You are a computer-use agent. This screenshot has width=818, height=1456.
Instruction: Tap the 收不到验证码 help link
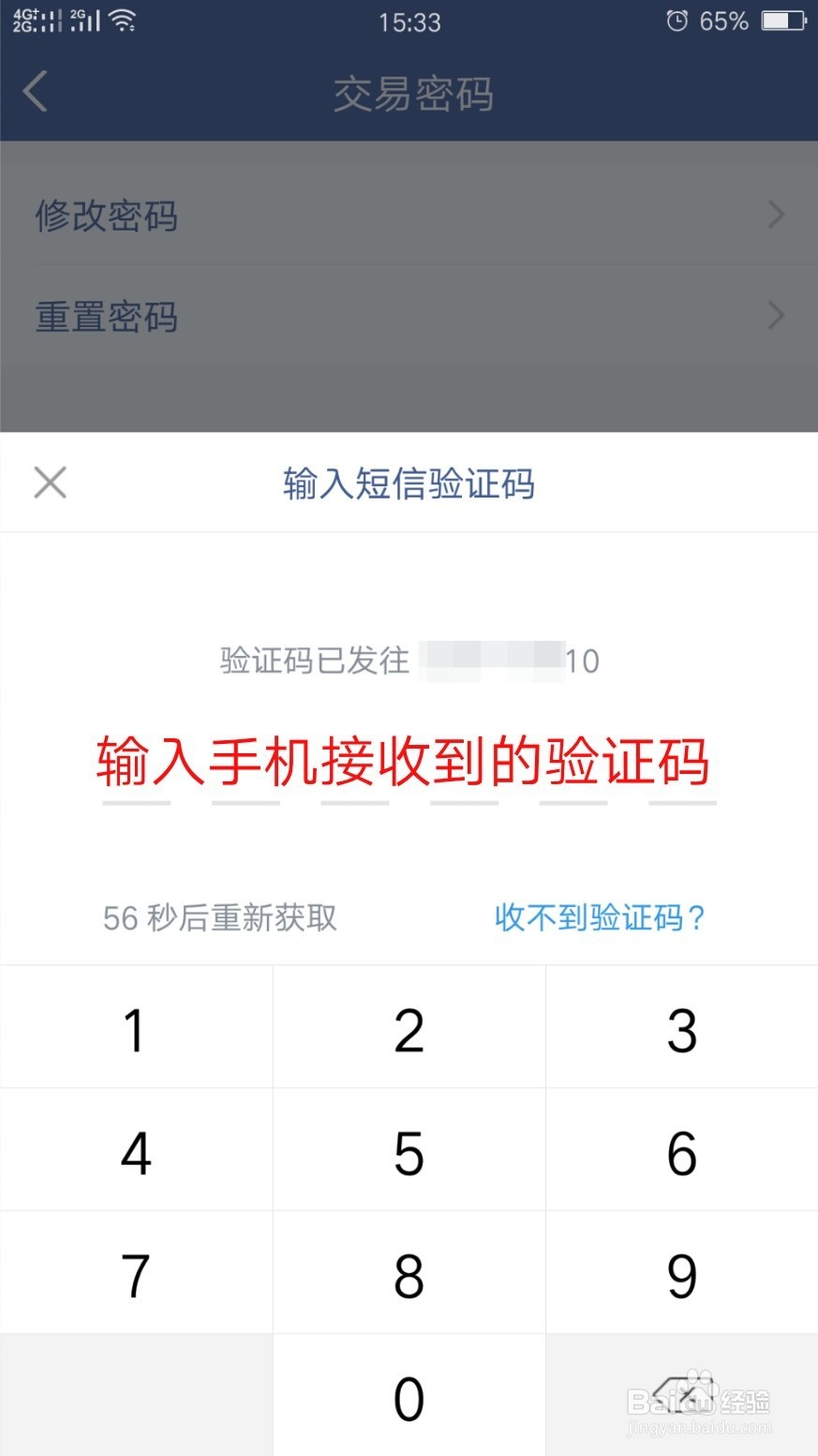(x=600, y=919)
